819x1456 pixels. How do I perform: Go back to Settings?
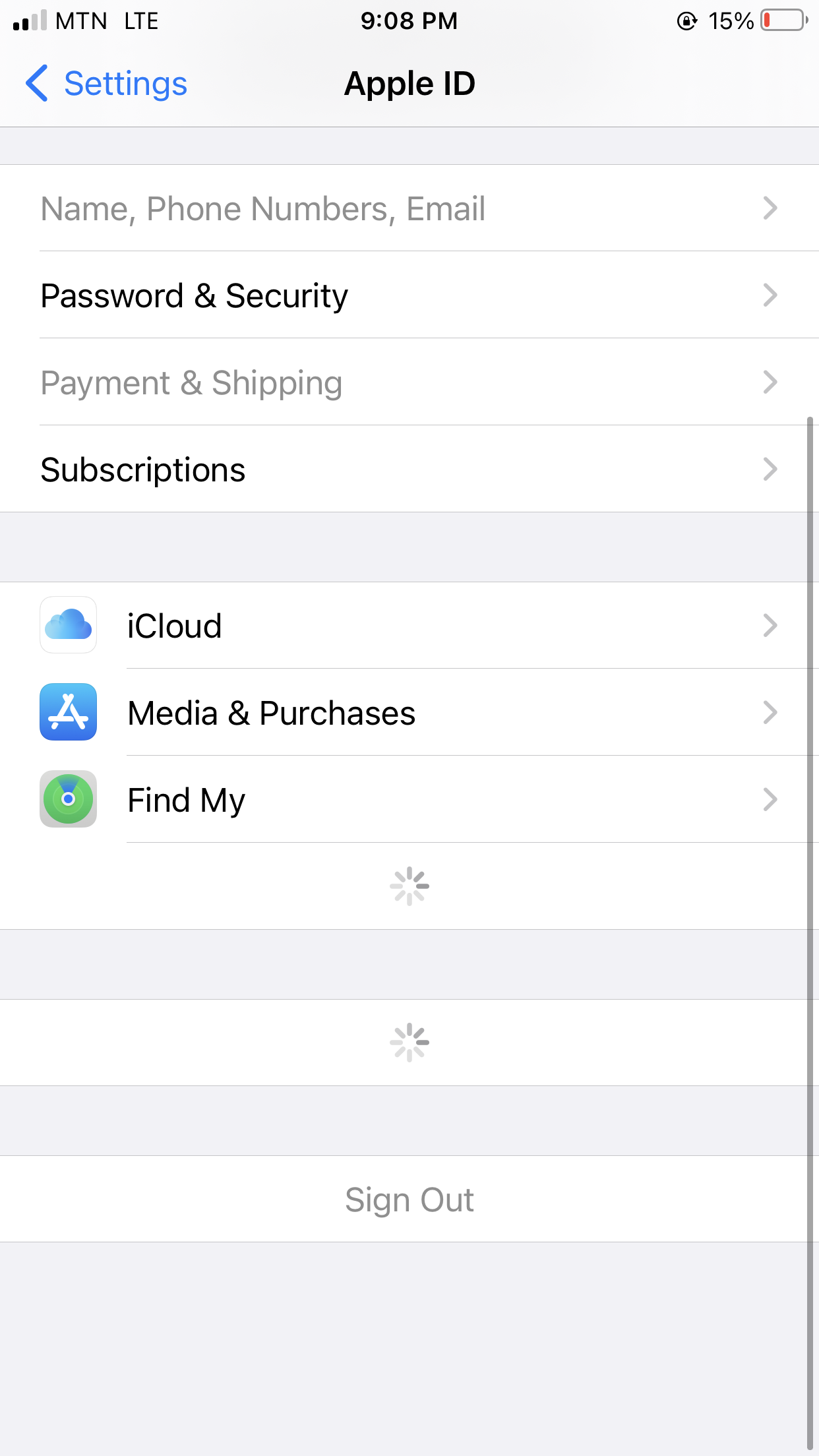click(107, 84)
